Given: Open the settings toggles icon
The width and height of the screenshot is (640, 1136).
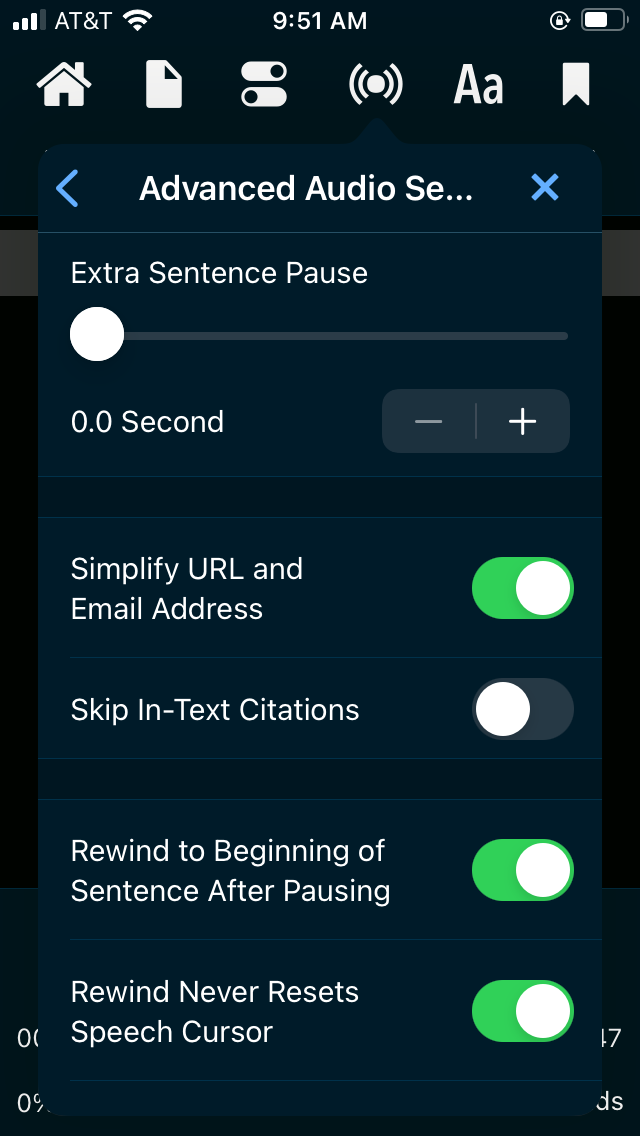Looking at the screenshot, I should pos(264,85).
